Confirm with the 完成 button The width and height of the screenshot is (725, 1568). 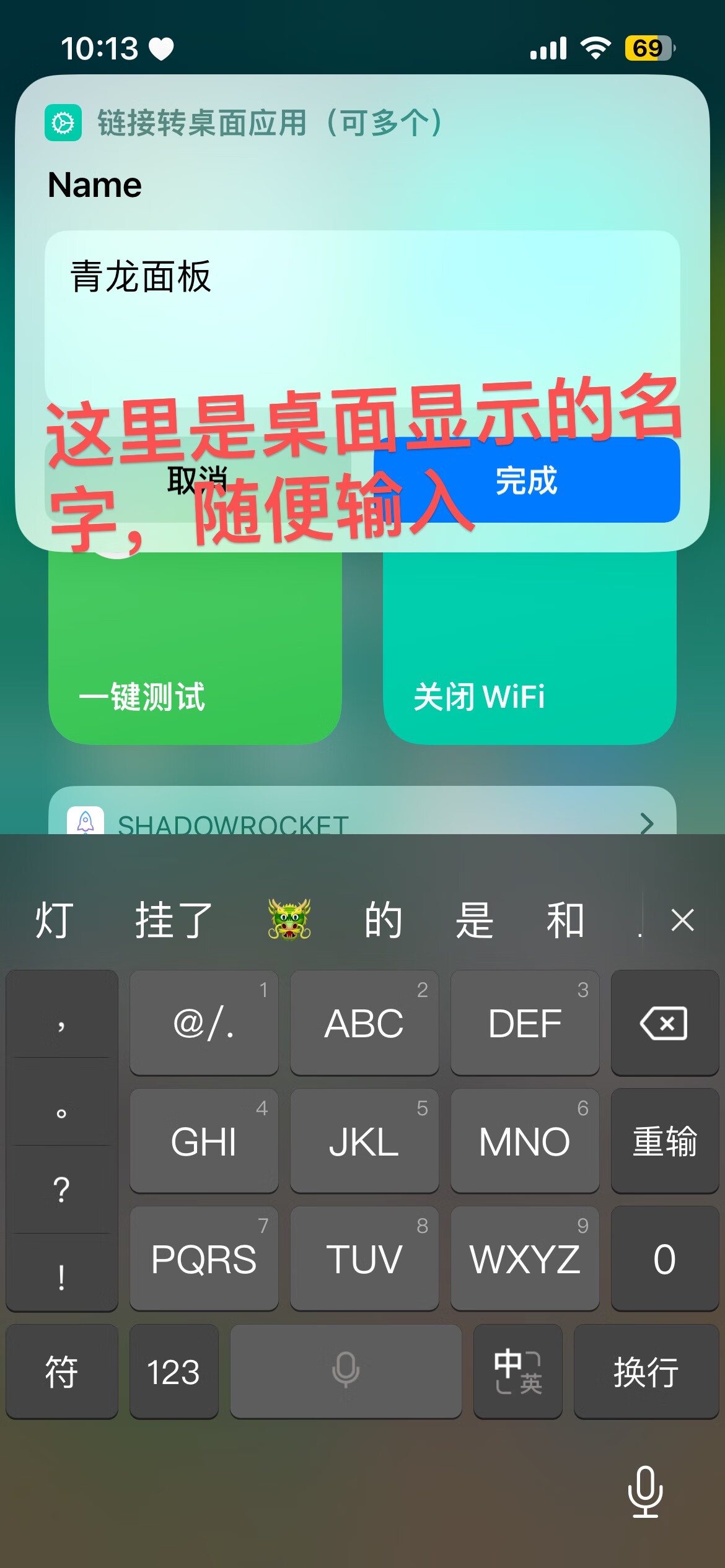526,481
